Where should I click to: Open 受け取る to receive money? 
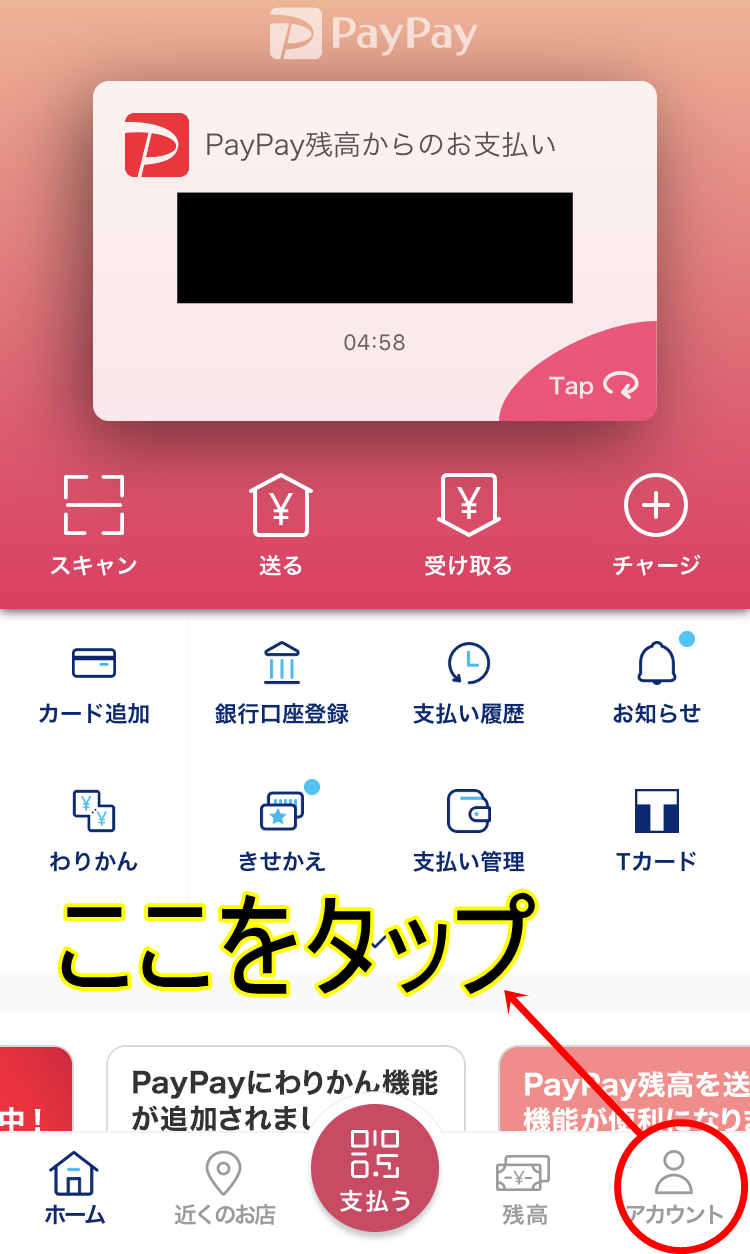pyautogui.click(x=468, y=524)
